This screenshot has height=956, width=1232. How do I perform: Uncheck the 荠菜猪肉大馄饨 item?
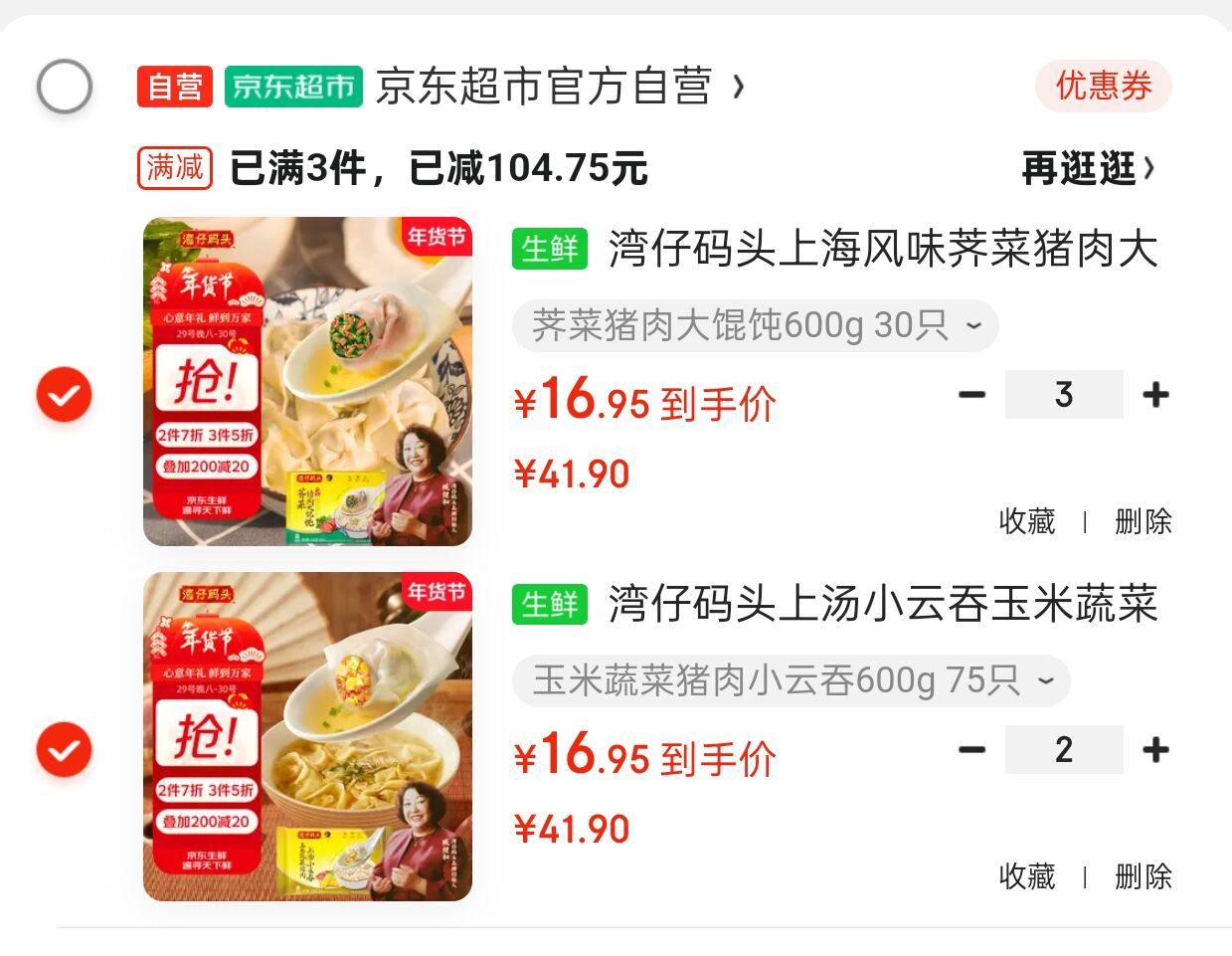click(65, 395)
